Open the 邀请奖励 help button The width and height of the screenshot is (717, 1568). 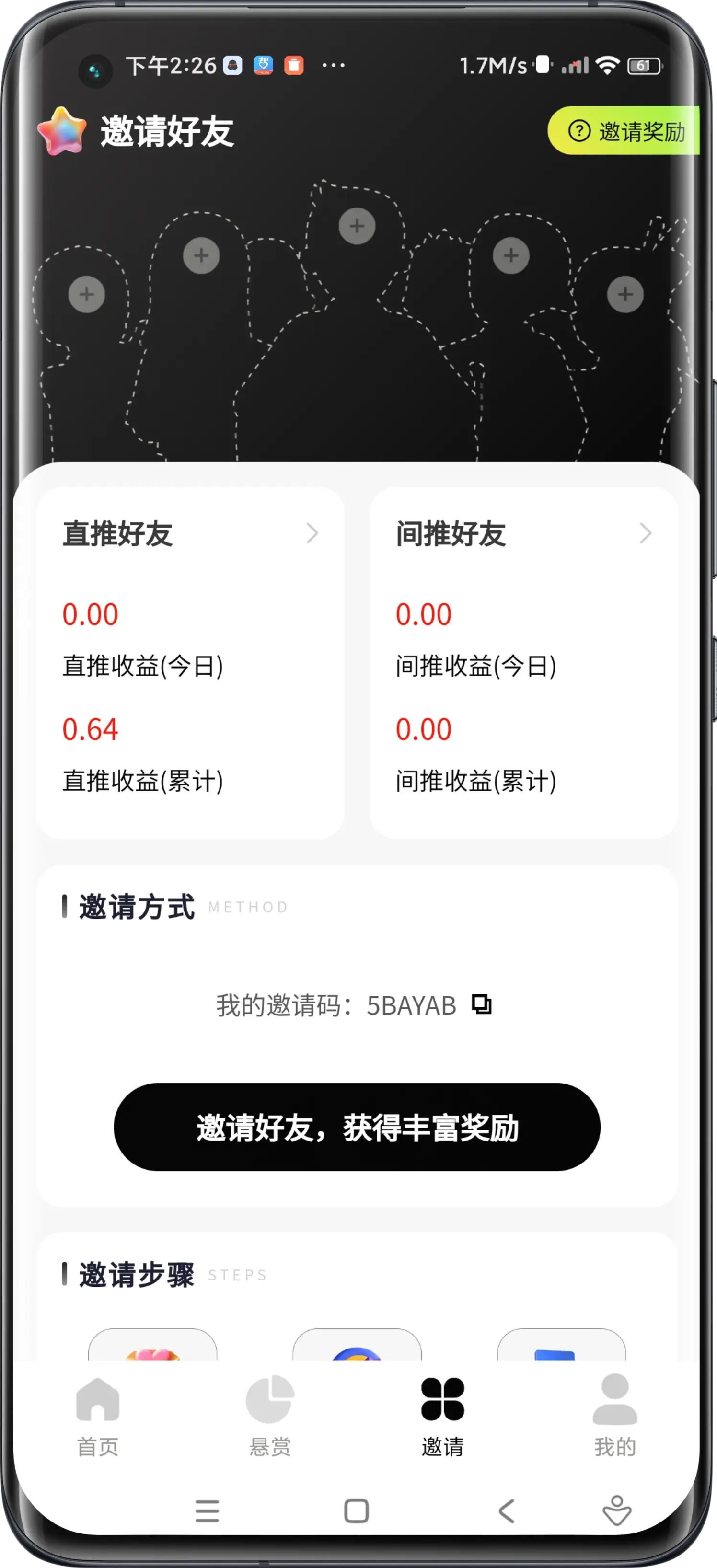pos(624,130)
